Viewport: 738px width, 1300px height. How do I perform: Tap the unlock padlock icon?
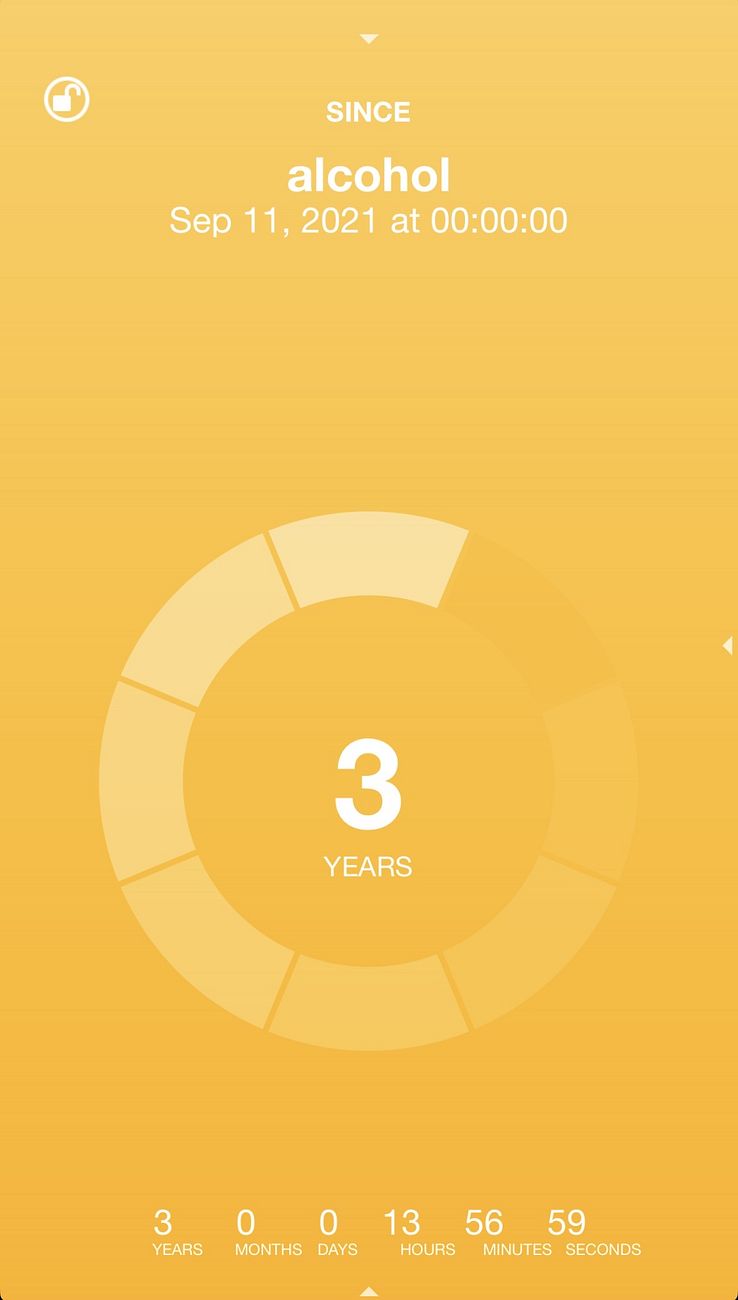[x=67, y=99]
